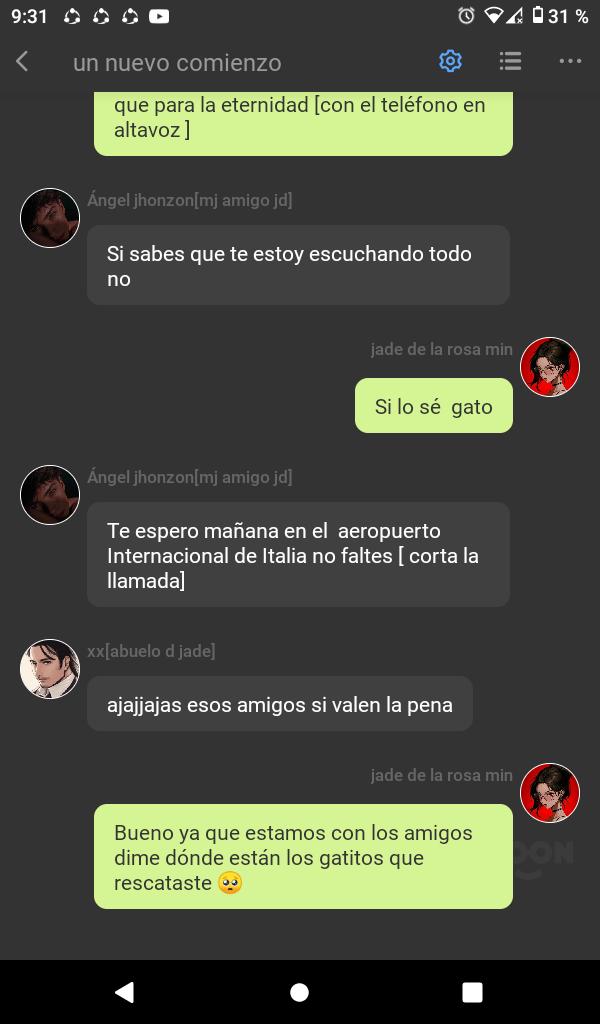This screenshot has width=600, height=1024.
Task: Open the settings gear icon
Action: pyautogui.click(x=450, y=62)
